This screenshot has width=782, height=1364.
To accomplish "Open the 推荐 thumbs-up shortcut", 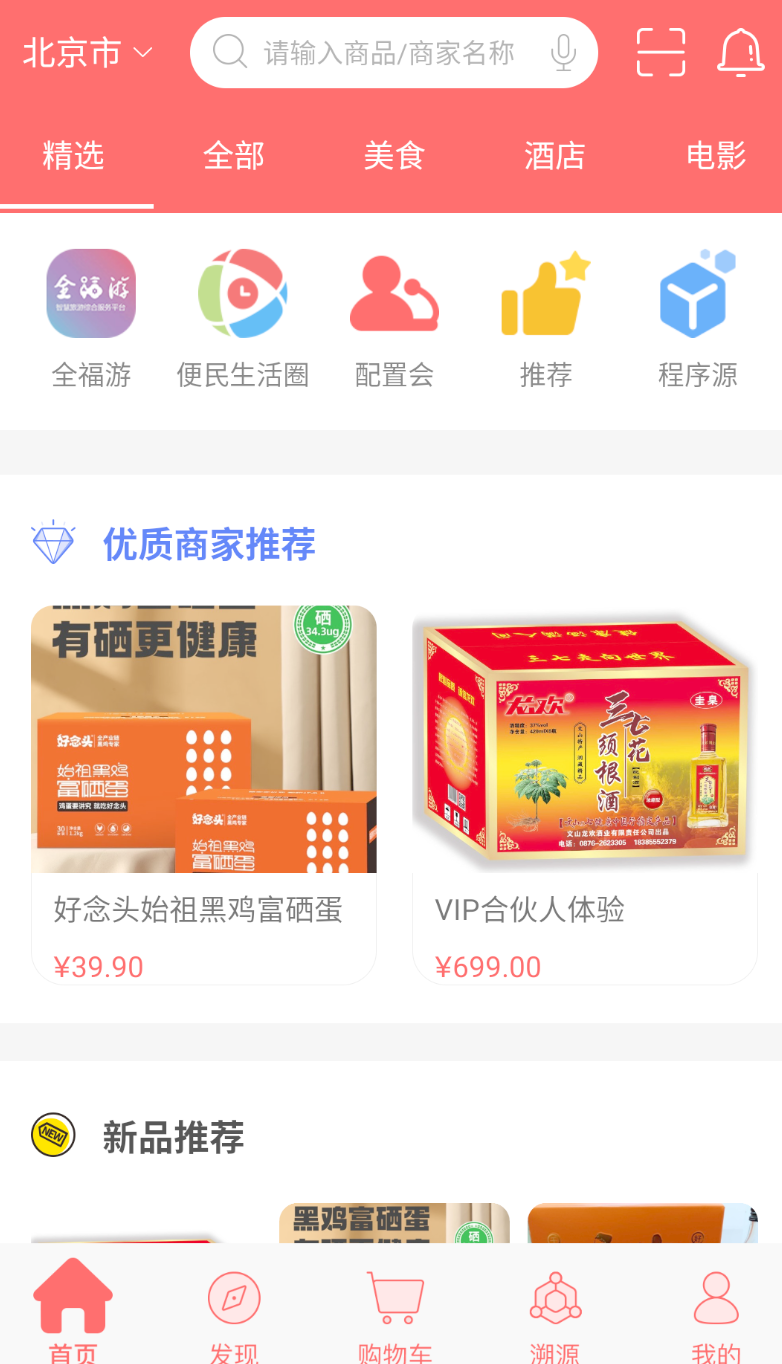I will (546, 319).
